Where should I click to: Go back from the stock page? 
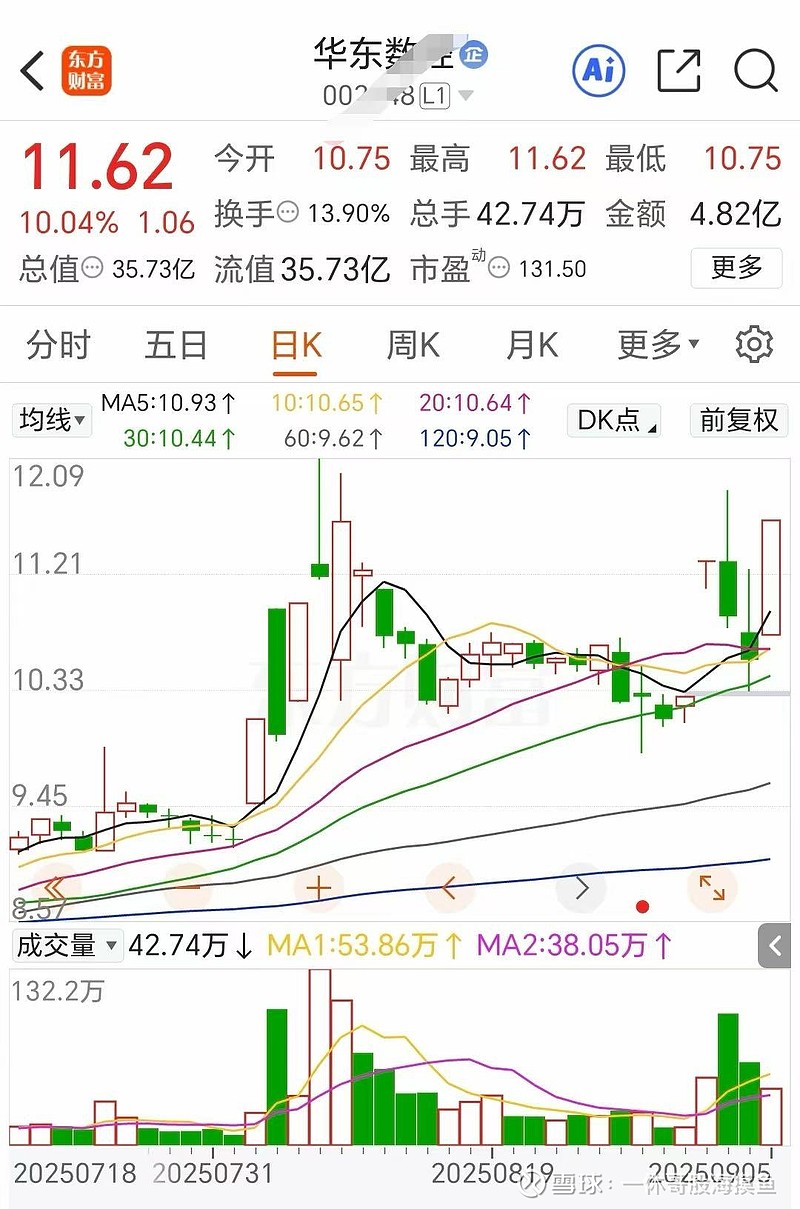(x=33, y=71)
